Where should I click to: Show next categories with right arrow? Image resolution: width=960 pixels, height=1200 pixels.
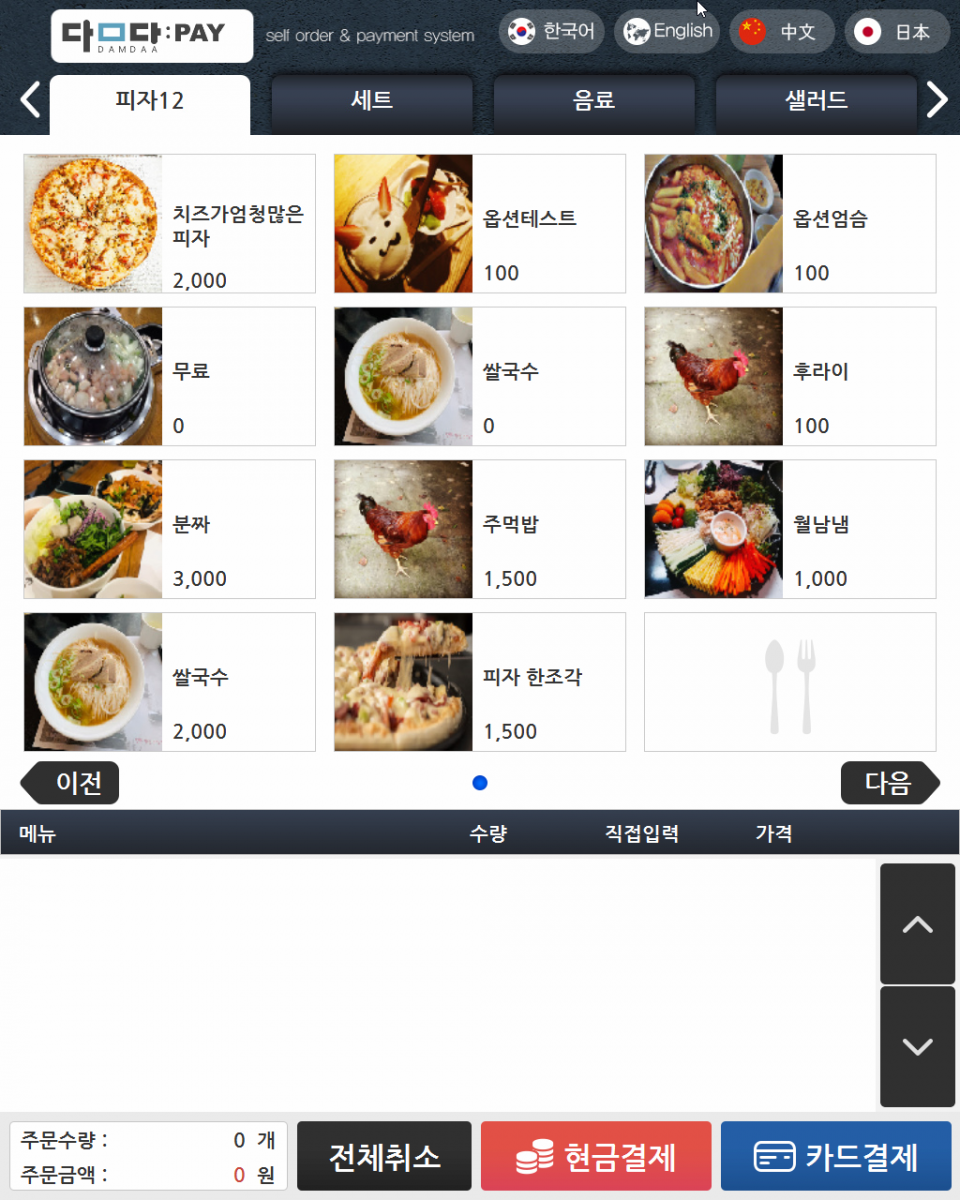pyautogui.click(x=937, y=100)
